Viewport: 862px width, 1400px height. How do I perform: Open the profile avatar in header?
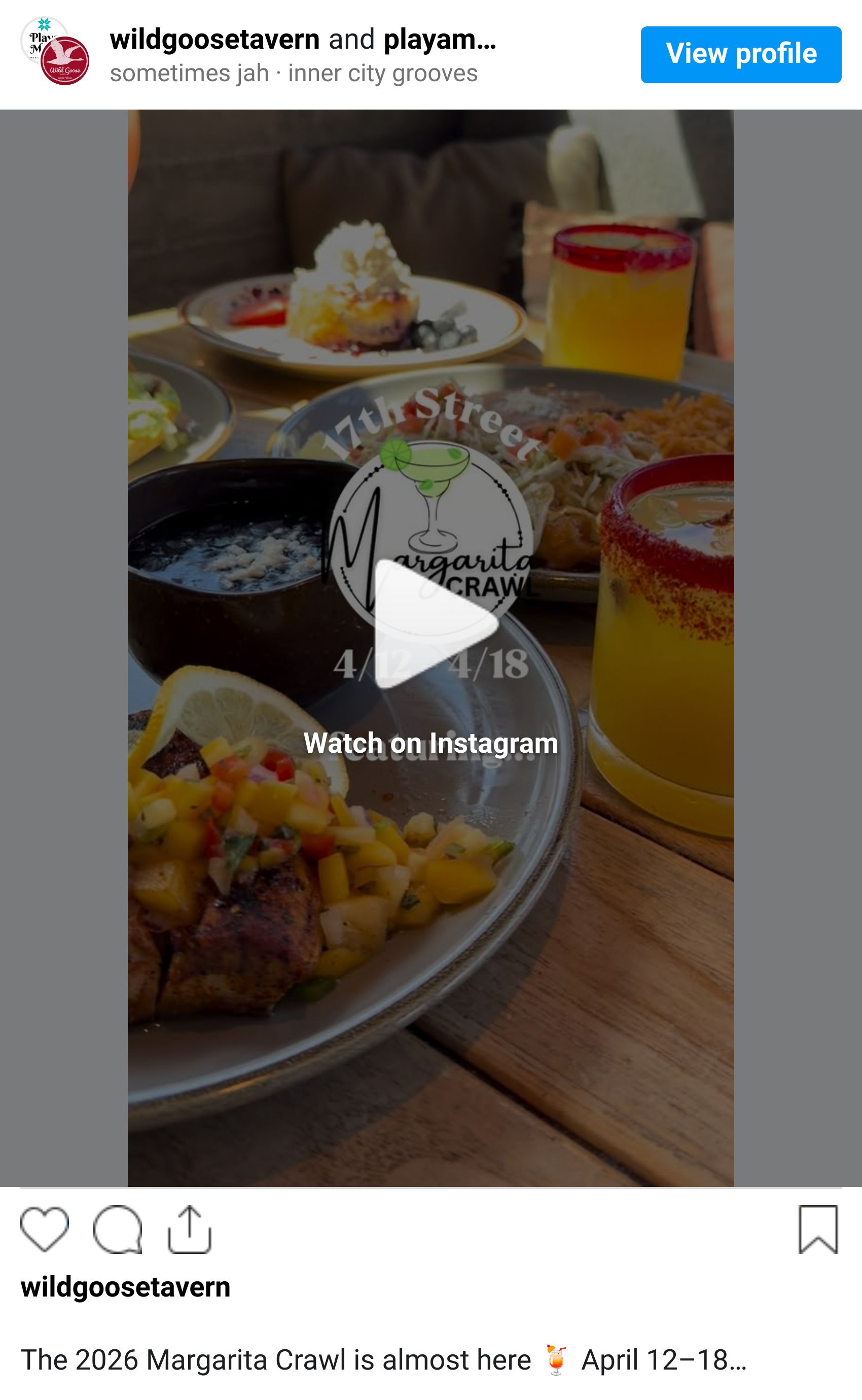coord(55,51)
